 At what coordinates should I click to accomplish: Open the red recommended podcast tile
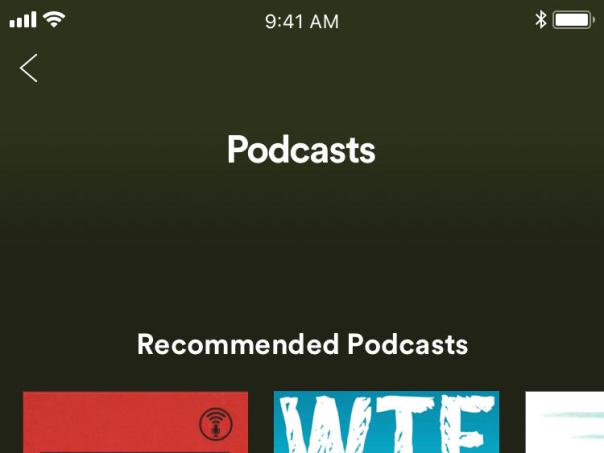pyautogui.click(x=135, y=423)
